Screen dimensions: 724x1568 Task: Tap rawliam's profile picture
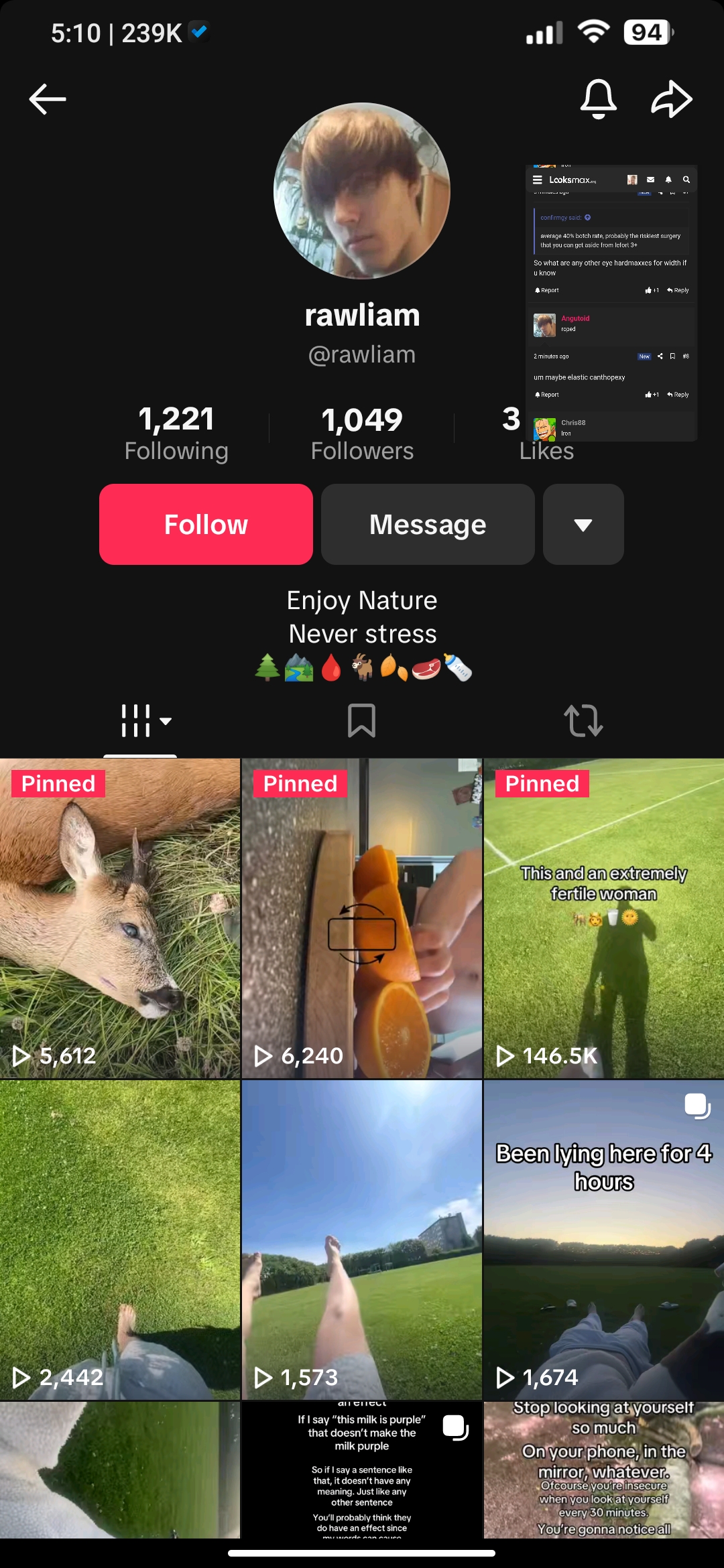[362, 191]
